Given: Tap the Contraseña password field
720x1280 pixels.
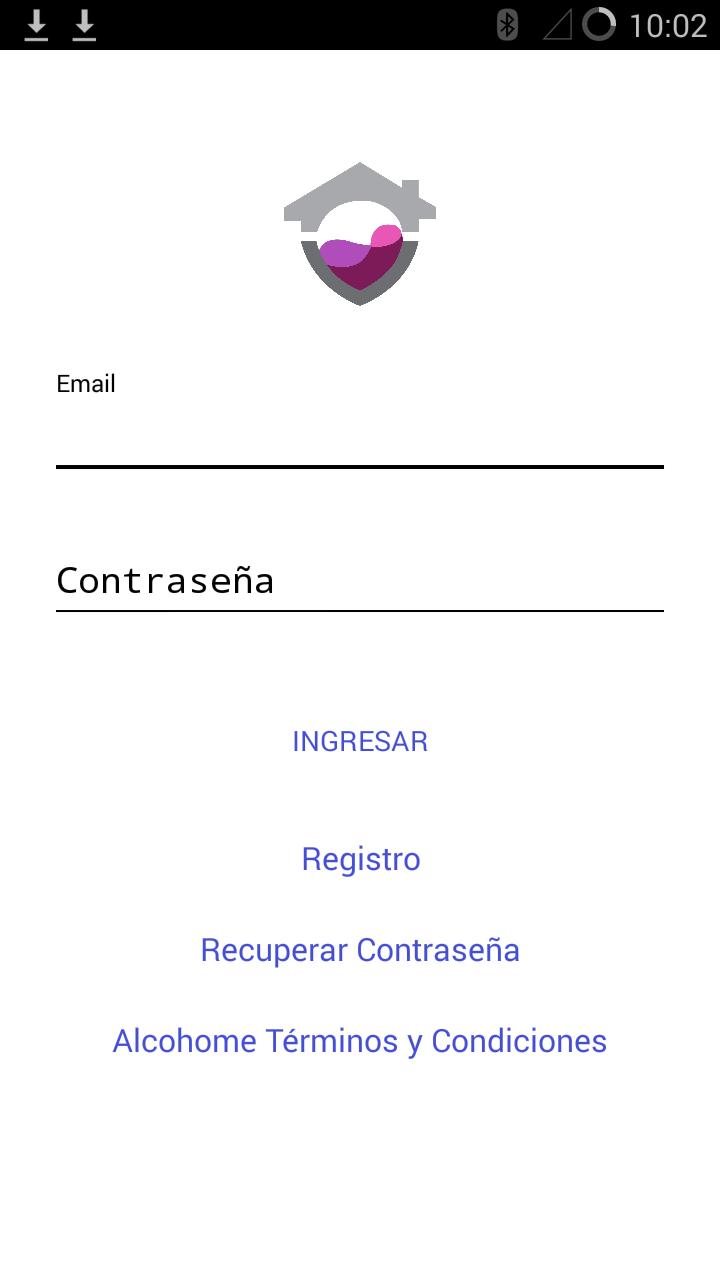Looking at the screenshot, I should 360,581.
